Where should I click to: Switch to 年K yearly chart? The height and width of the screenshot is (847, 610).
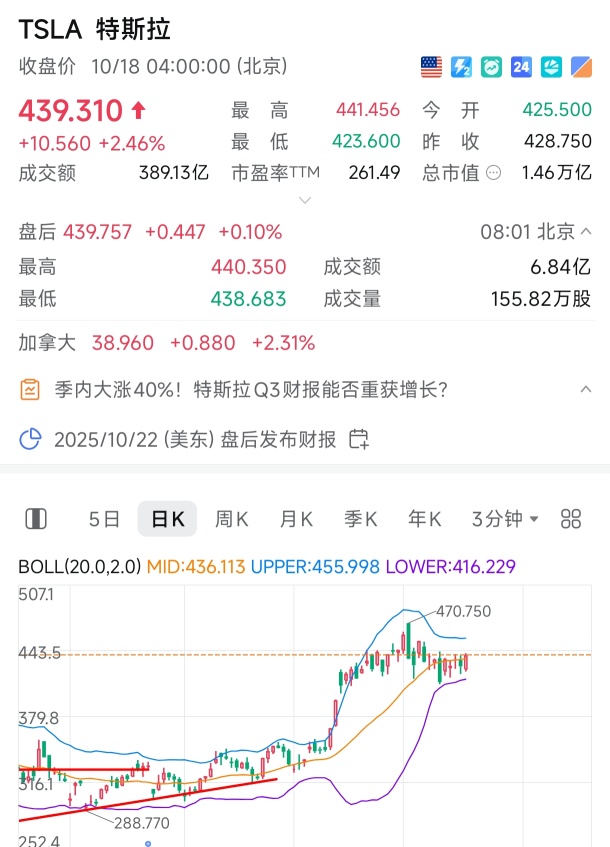click(x=424, y=519)
